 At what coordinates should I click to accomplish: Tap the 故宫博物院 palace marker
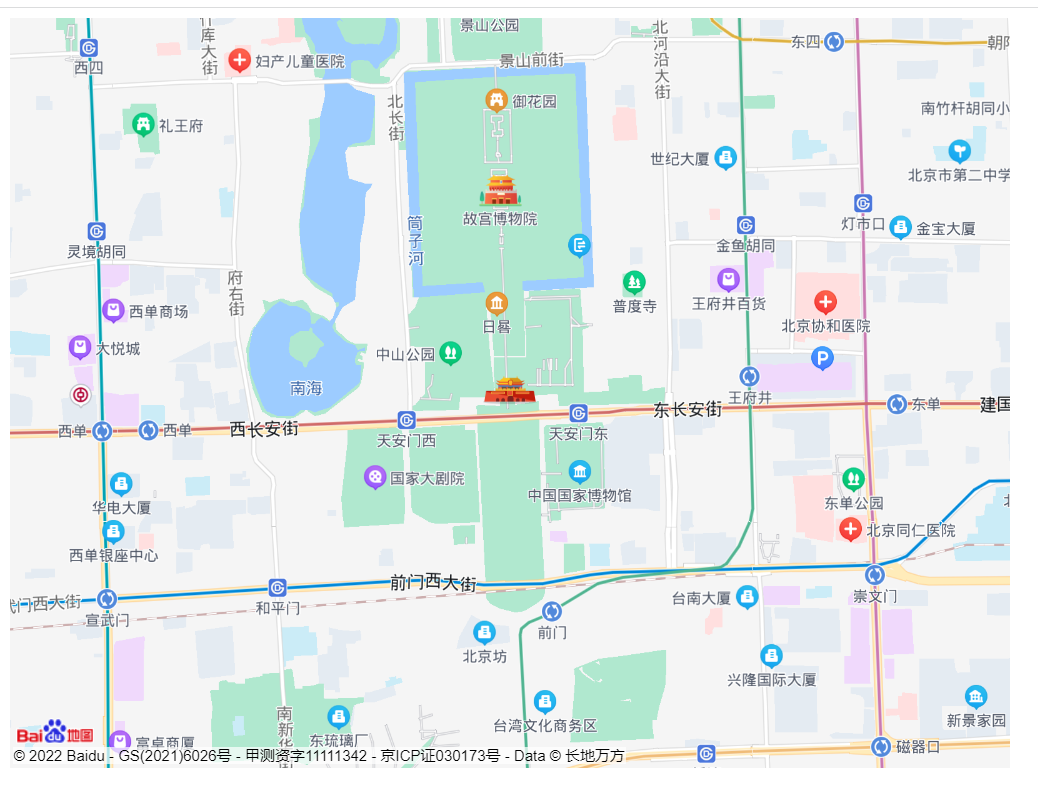coord(500,188)
